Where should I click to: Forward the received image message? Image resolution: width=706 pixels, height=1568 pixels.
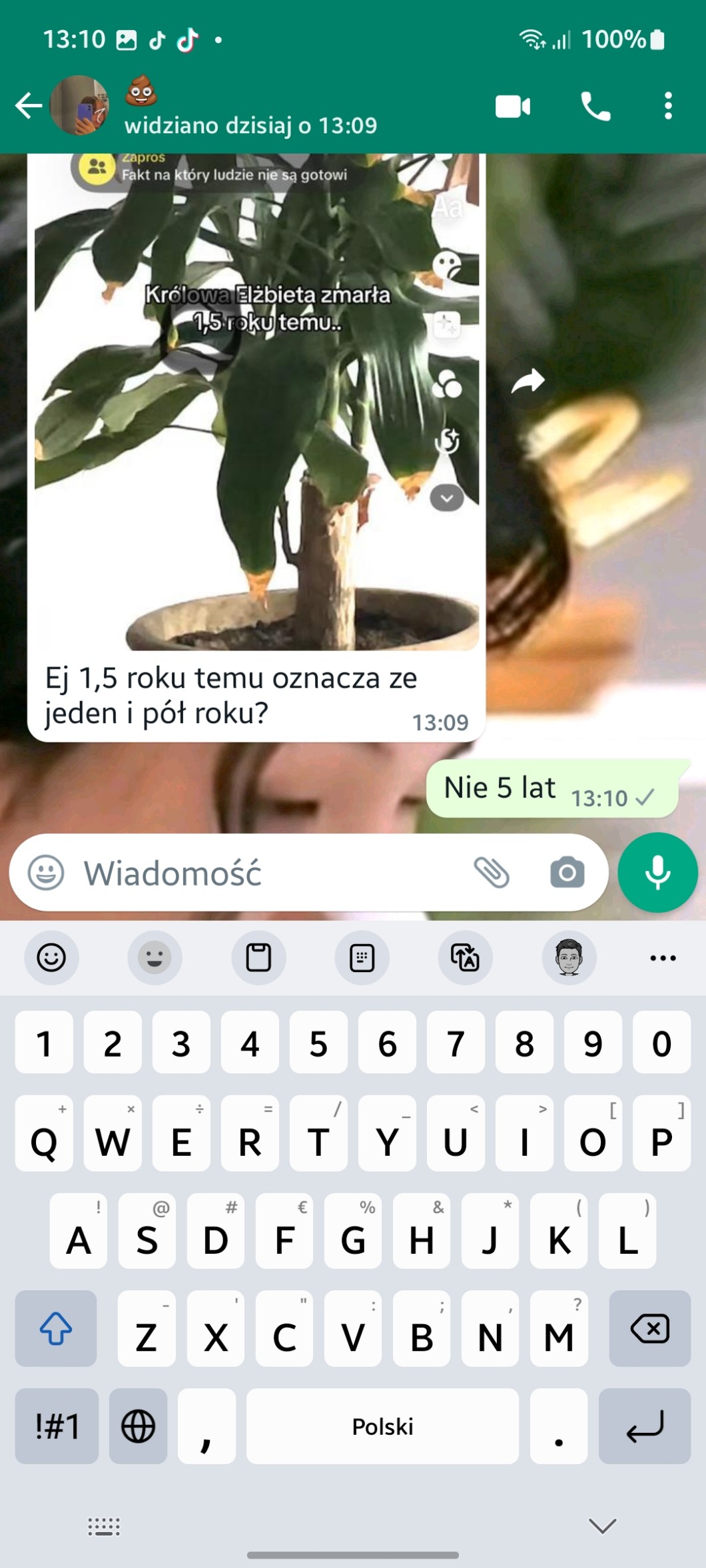tap(528, 382)
